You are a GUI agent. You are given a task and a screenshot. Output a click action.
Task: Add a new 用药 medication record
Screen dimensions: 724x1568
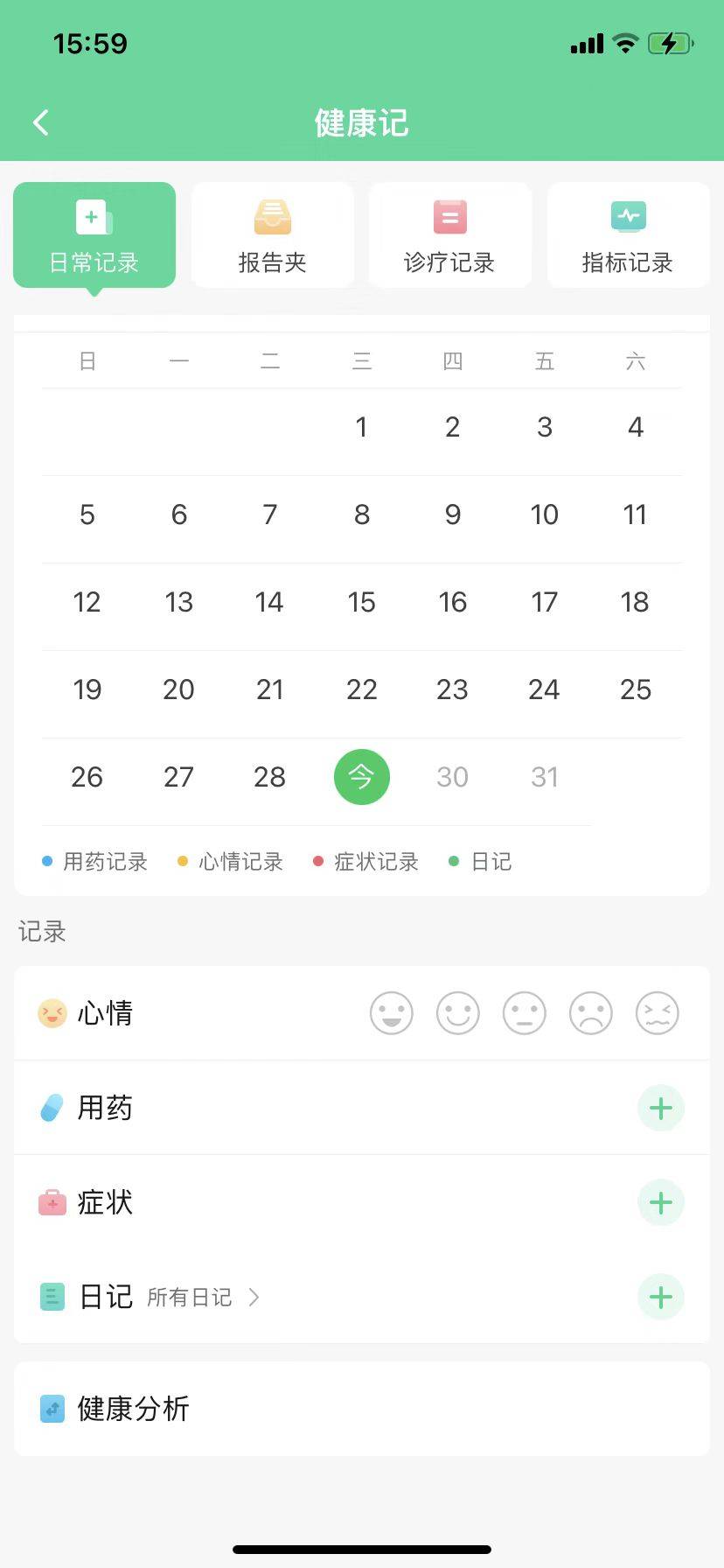click(660, 1109)
